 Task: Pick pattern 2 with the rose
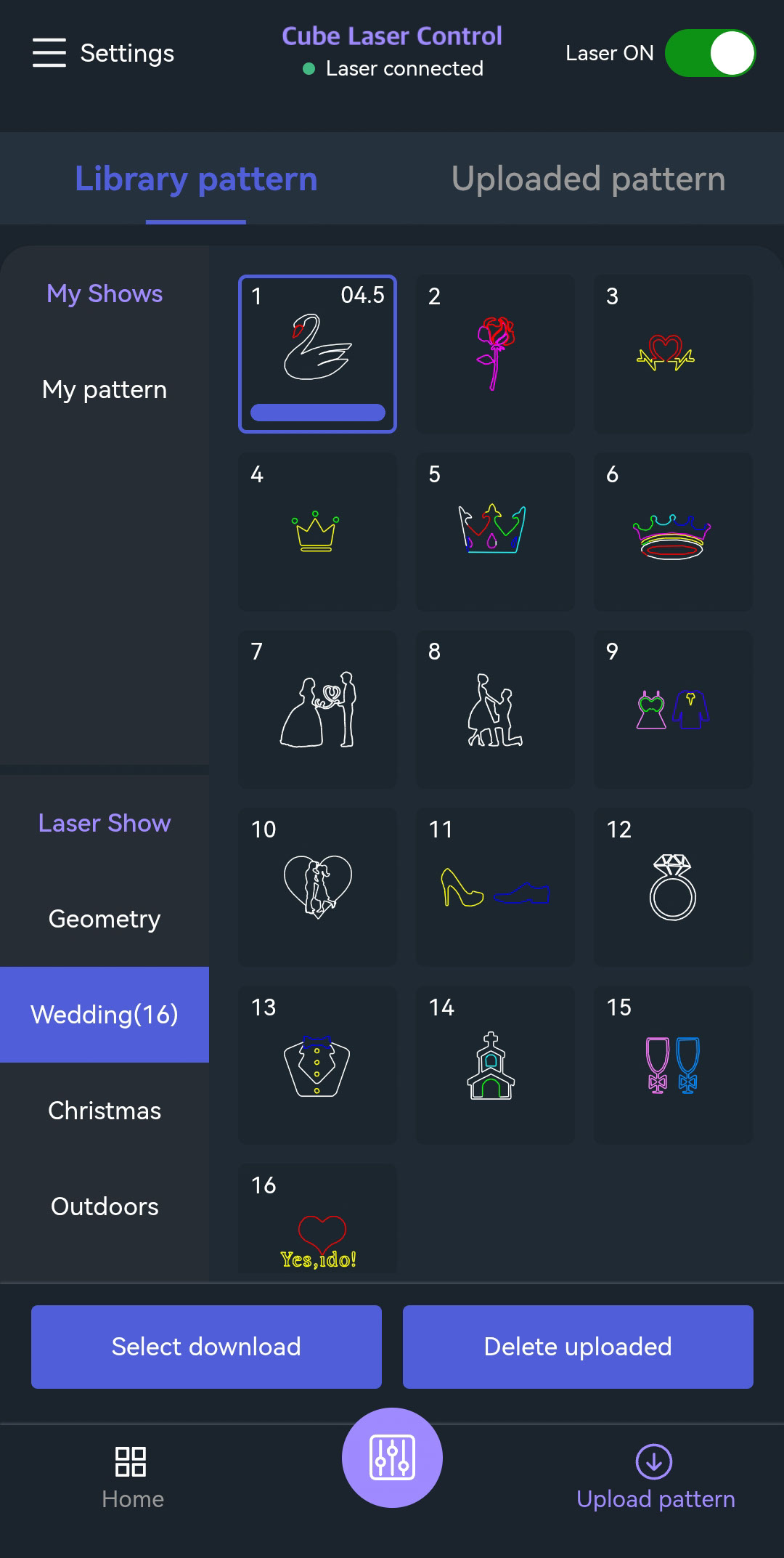coord(495,354)
